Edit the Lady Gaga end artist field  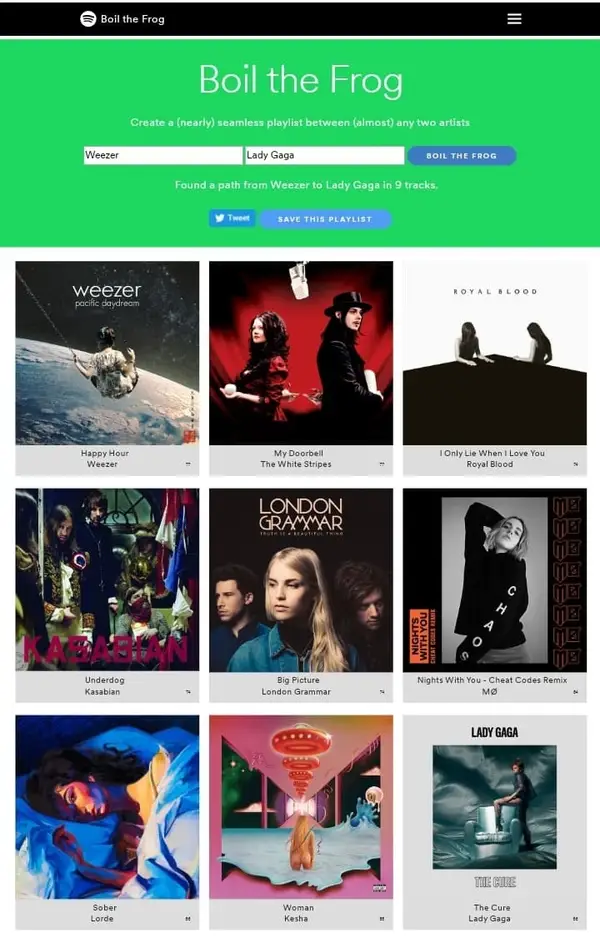[324, 155]
